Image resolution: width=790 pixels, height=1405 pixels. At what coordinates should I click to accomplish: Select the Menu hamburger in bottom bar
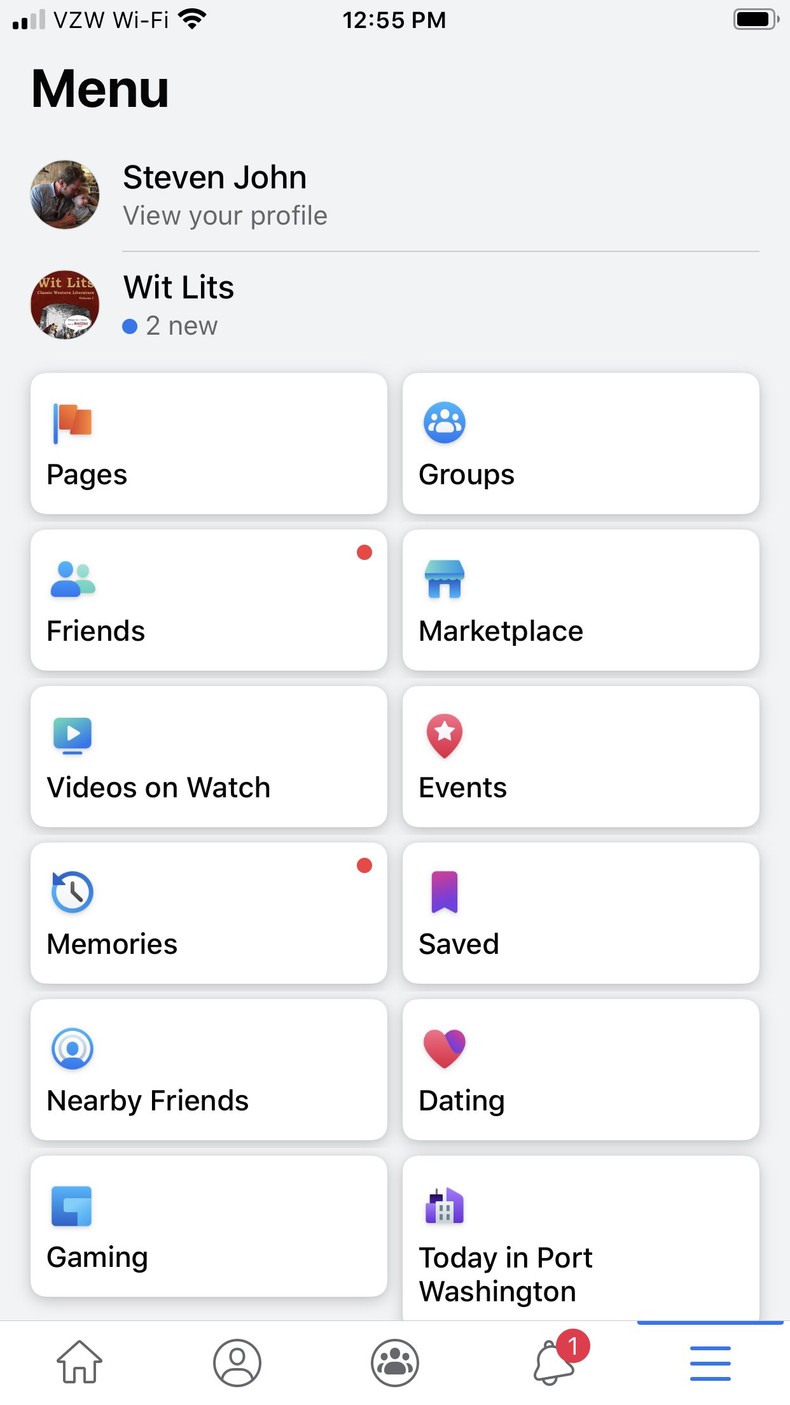tap(710, 1362)
